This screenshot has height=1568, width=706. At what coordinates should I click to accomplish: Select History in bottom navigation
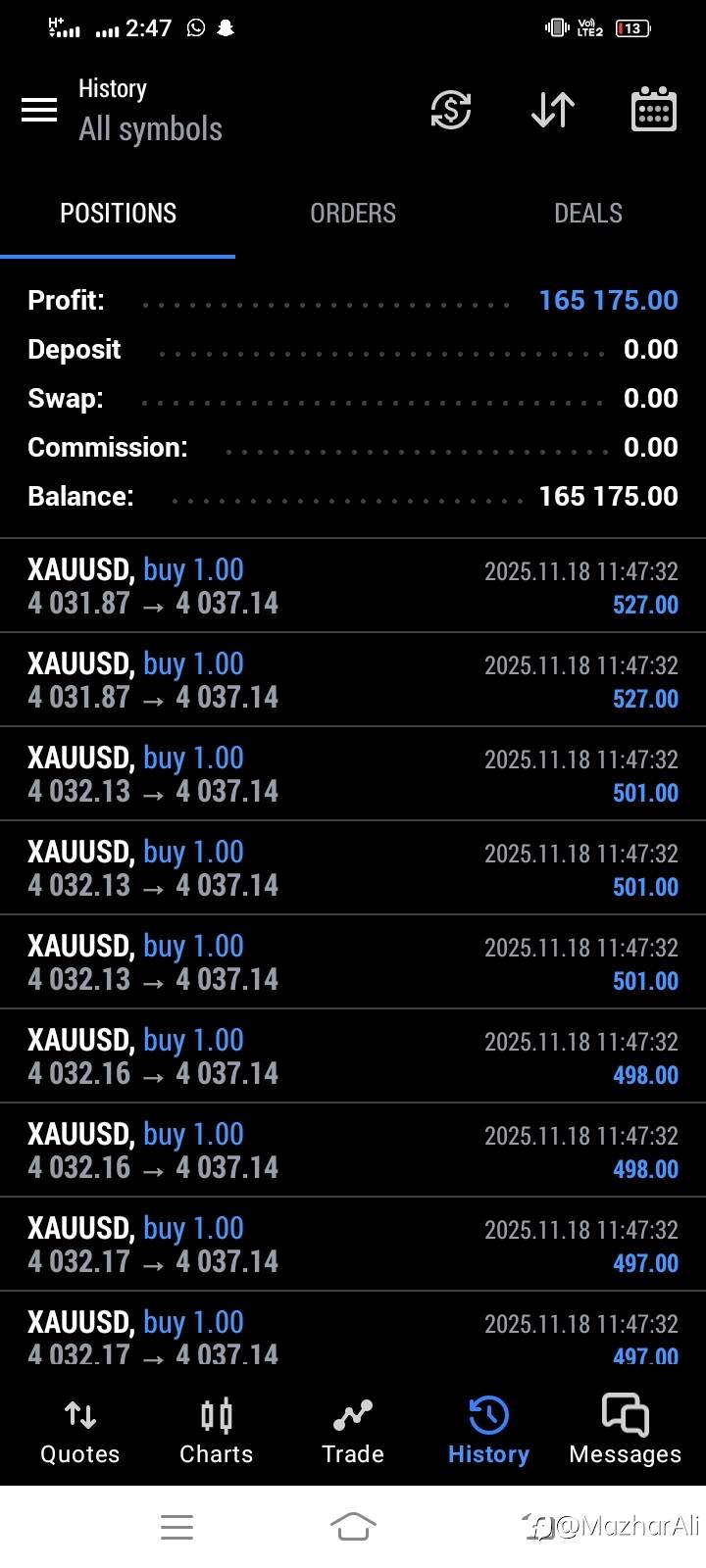click(x=488, y=1432)
